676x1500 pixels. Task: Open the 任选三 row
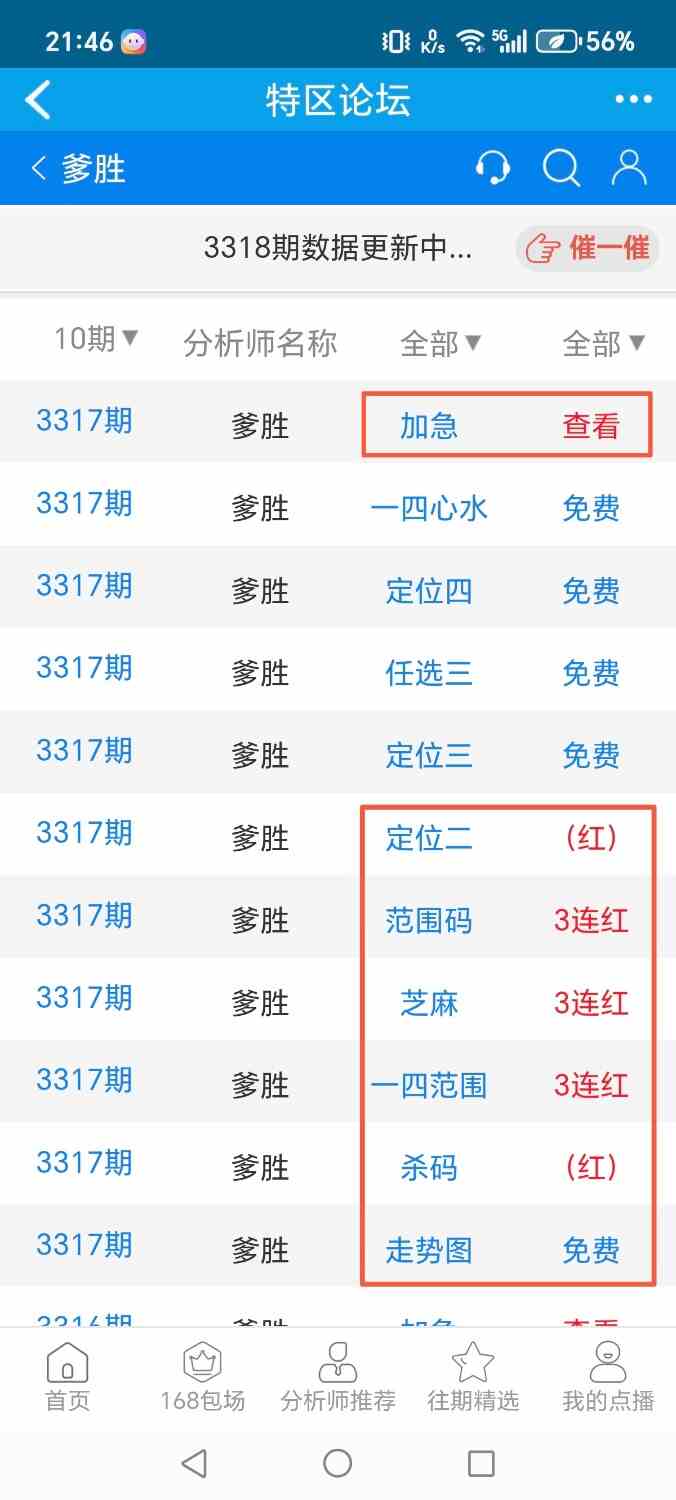tap(430, 674)
